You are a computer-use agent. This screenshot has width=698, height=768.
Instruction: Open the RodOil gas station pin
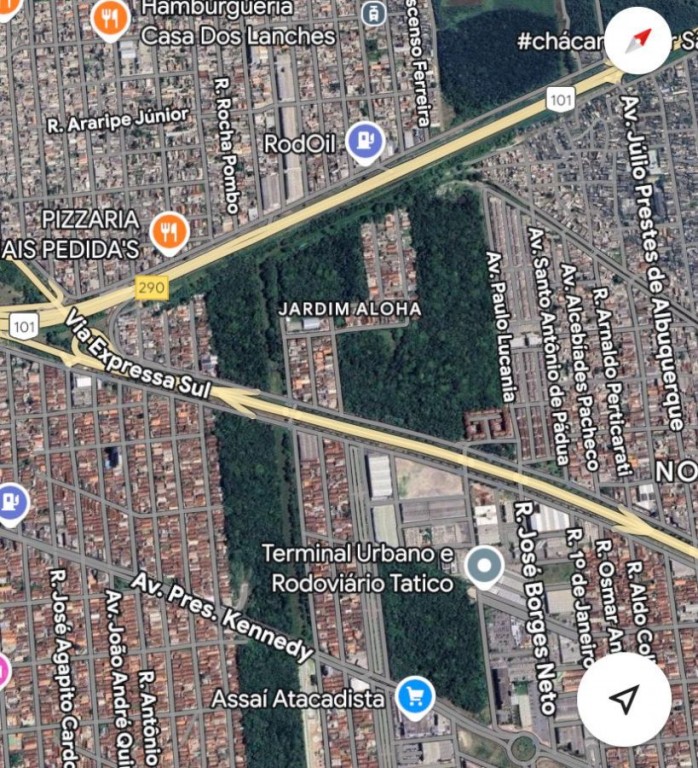365,142
